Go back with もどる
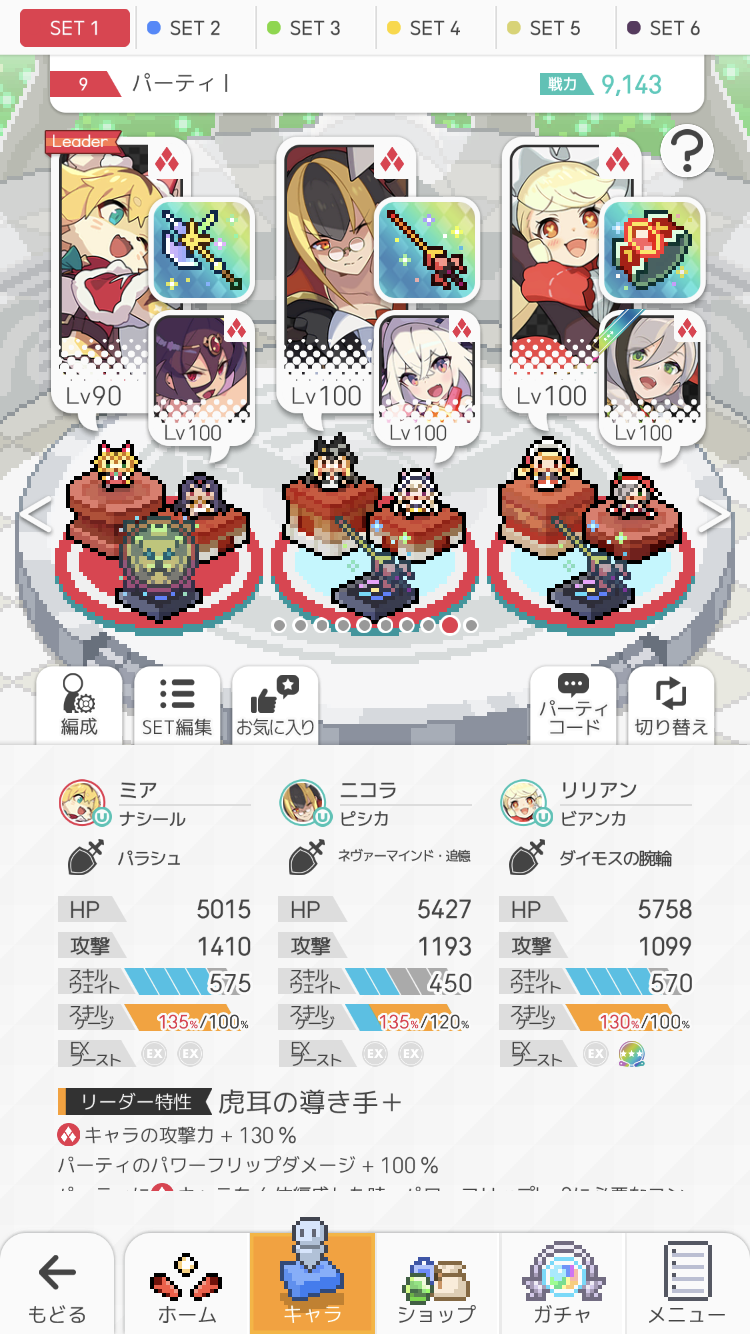The width and height of the screenshot is (750, 1334). point(57,1288)
